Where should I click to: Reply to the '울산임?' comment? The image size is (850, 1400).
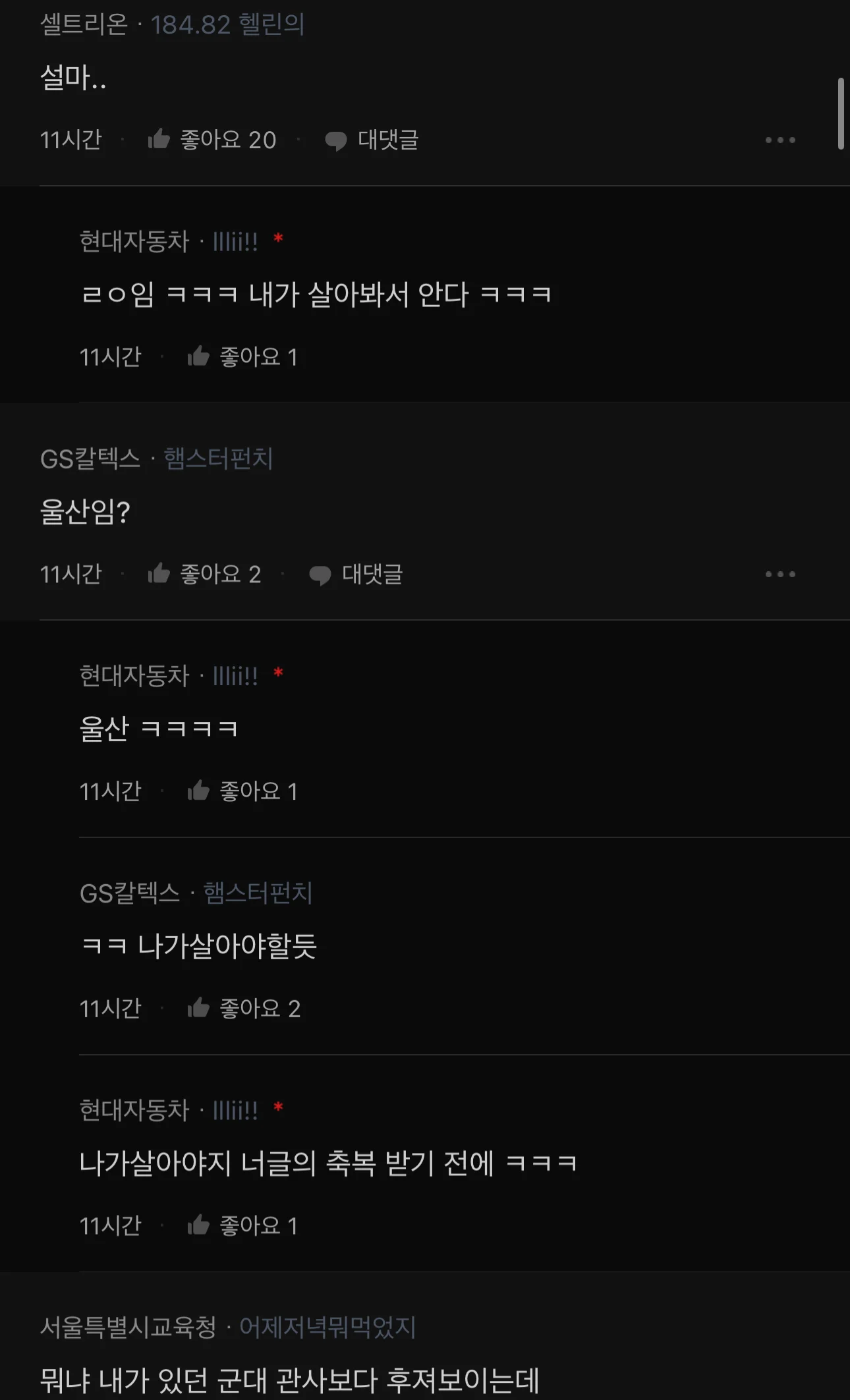tap(356, 574)
